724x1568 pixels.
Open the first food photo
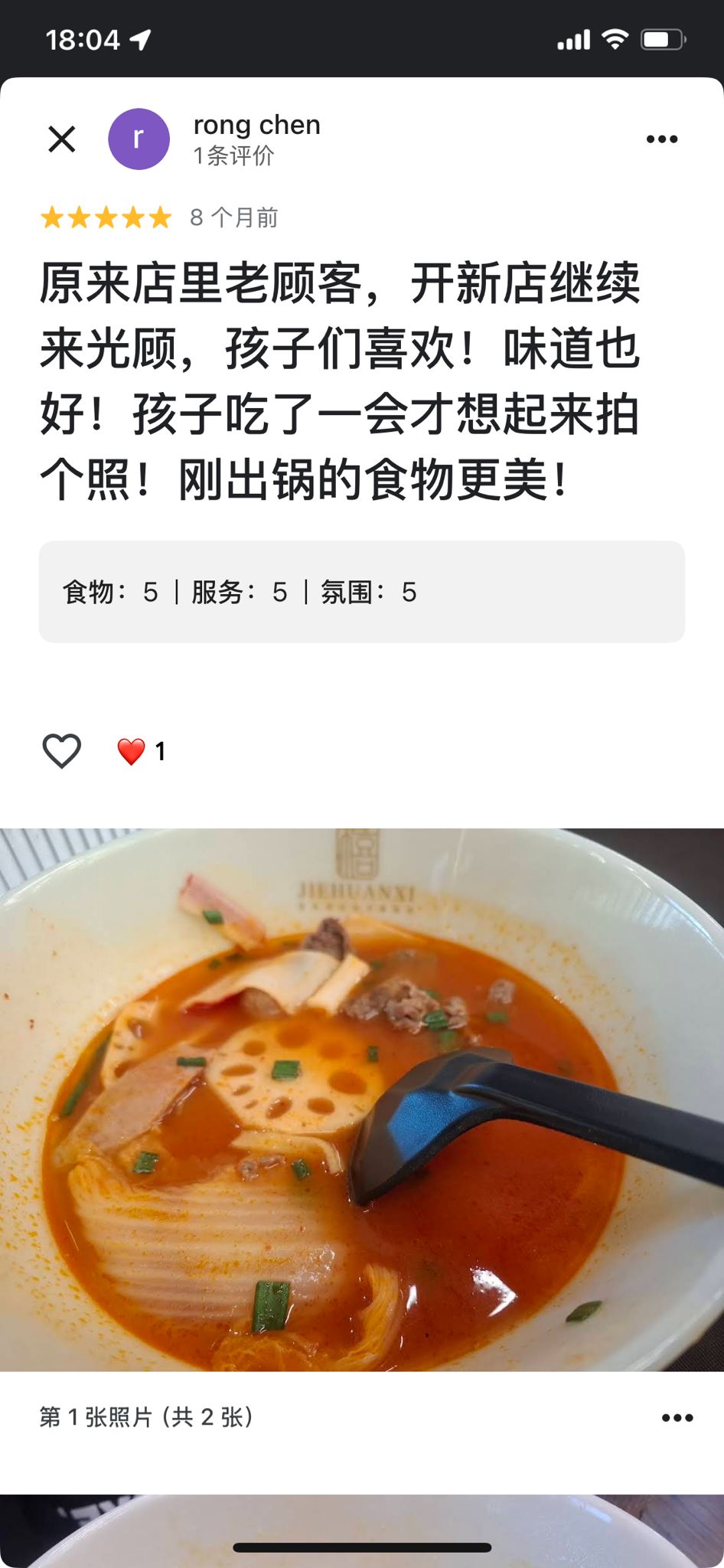coord(362,1099)
